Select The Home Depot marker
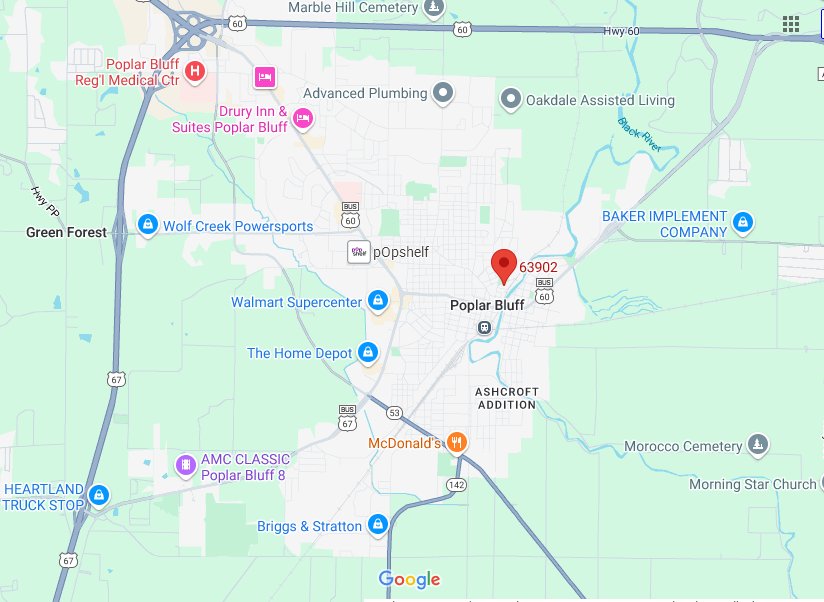This screenshot has height=602, width=824. coord(368,352)
